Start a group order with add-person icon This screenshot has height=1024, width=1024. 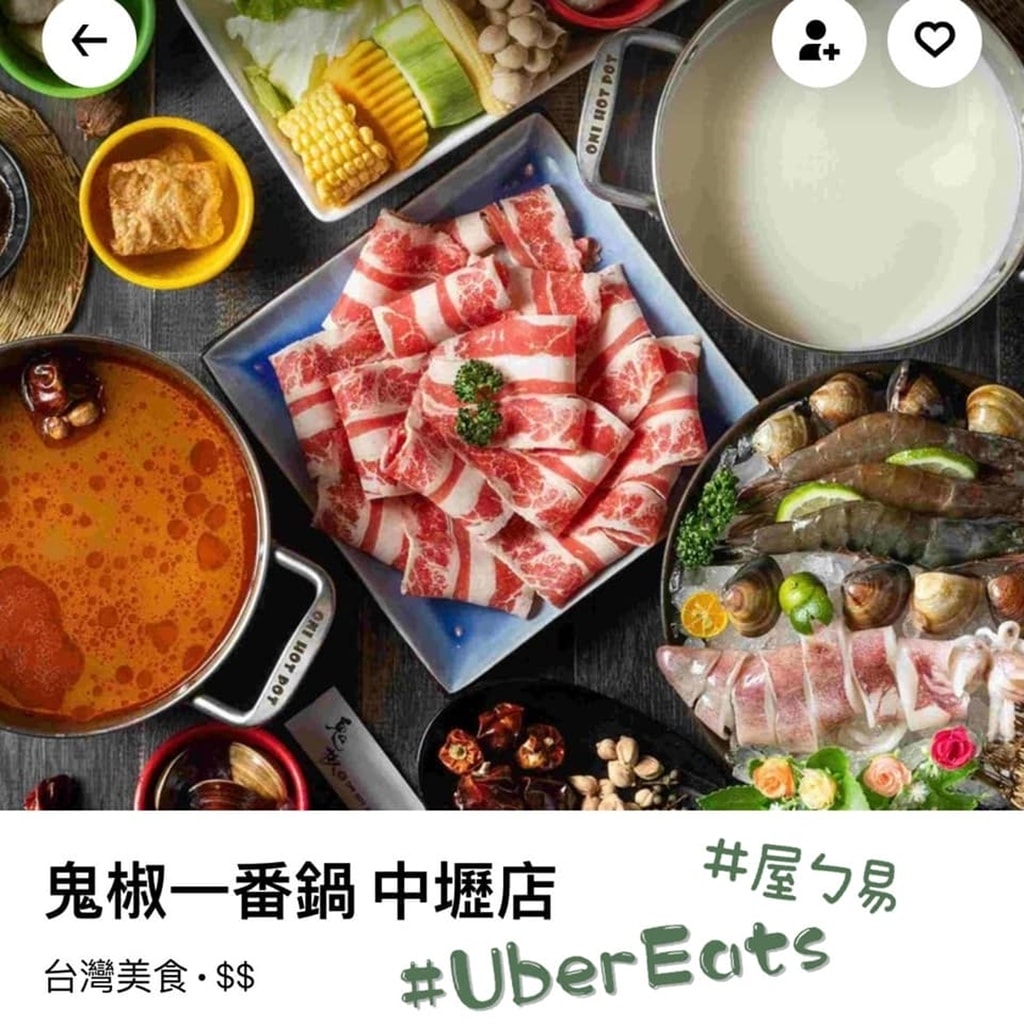coord(819,40)
